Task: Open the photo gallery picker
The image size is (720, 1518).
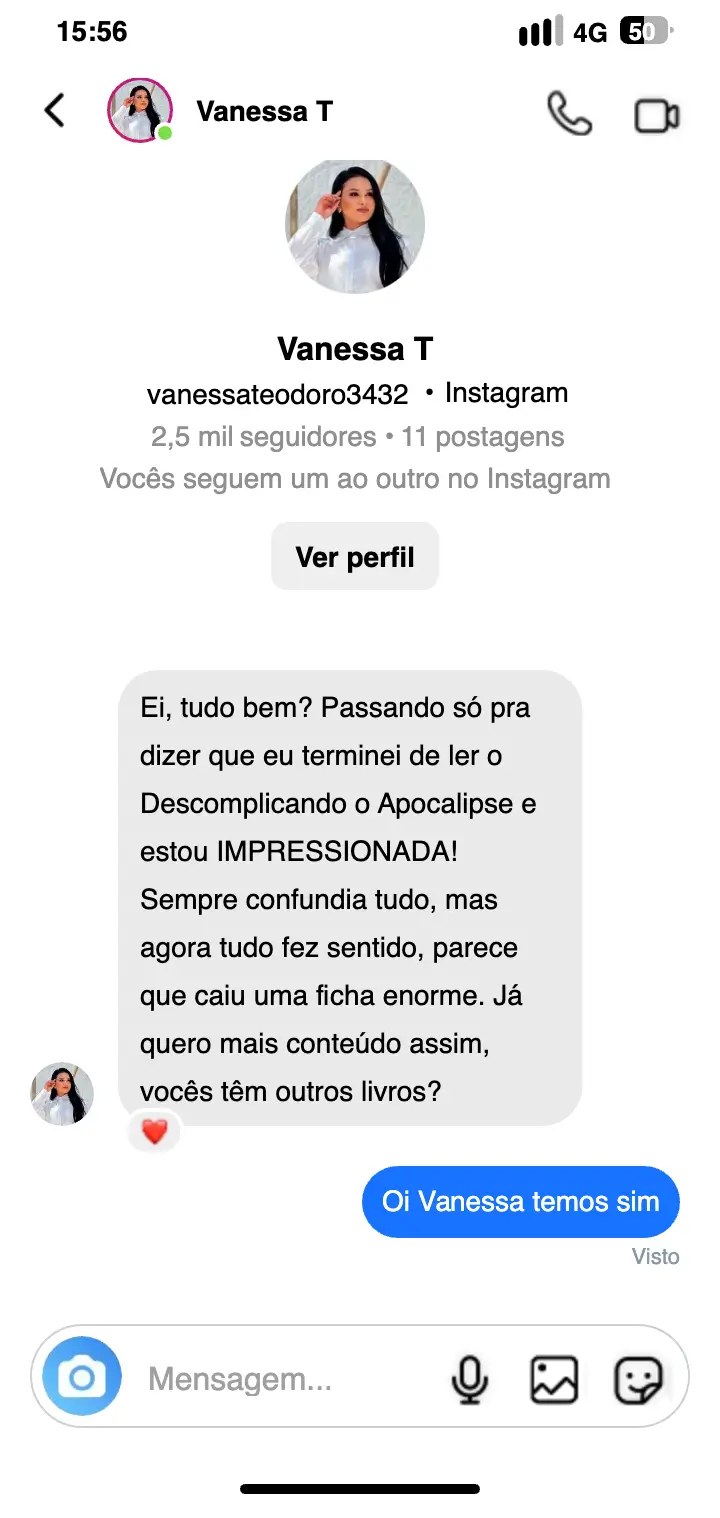Action: [554, 1377]
